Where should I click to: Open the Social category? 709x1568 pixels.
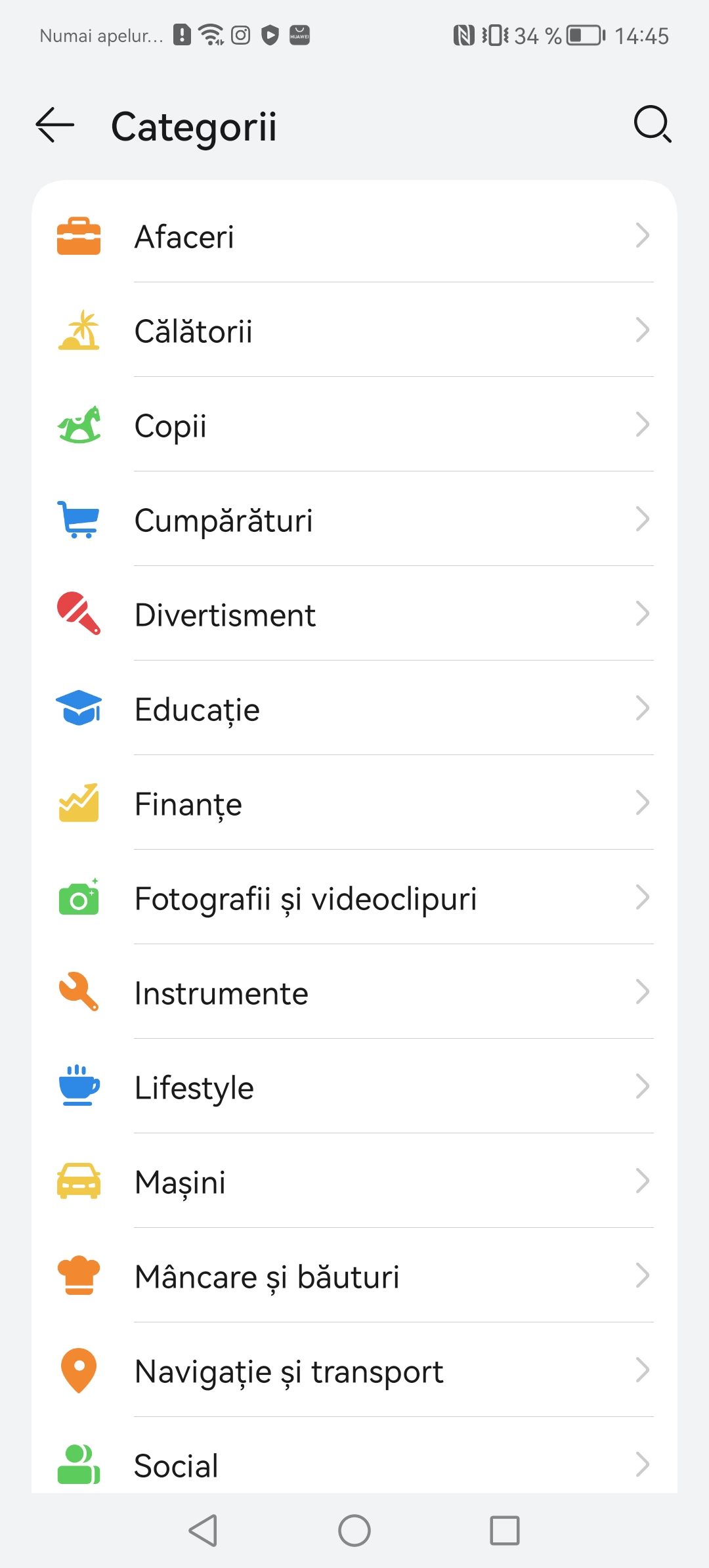coord(354,1464)
